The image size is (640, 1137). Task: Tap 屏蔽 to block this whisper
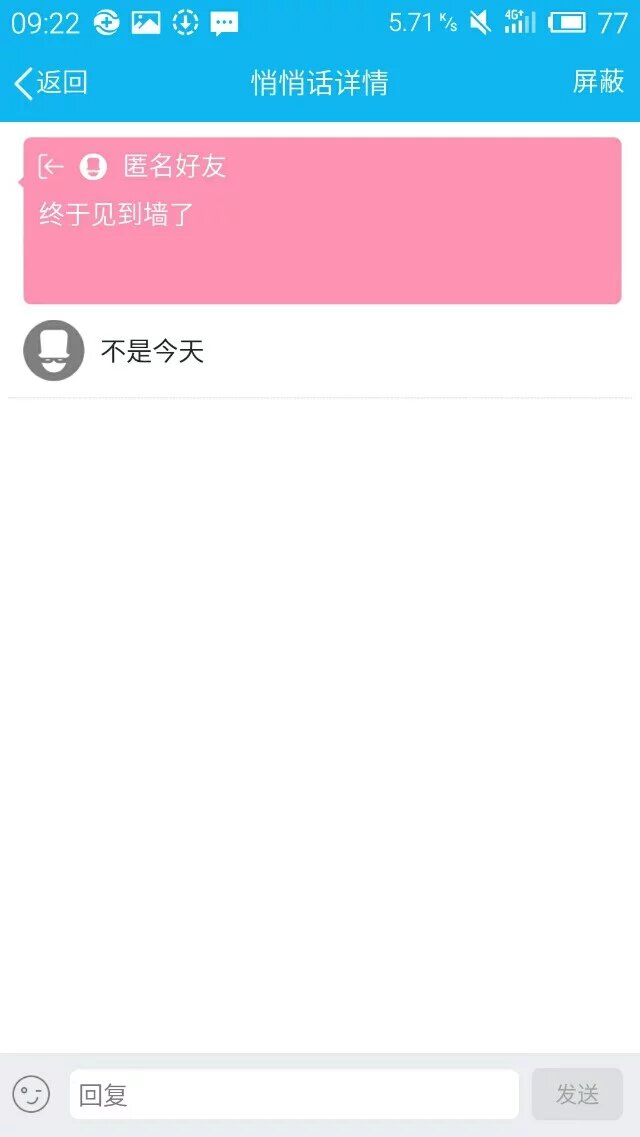click(598, 82)
